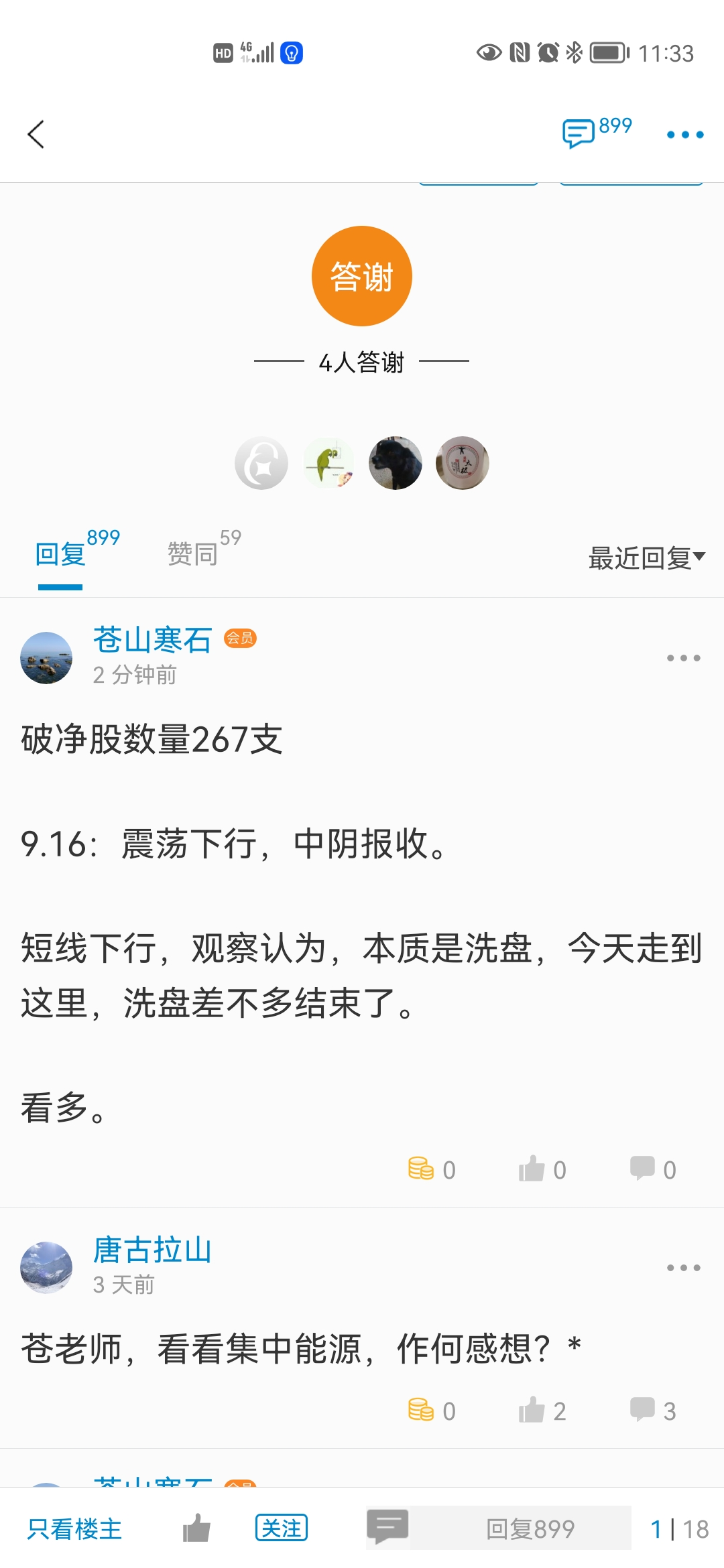This screenshot has width=724, height=1568.
Task: Open the page selector 1|18
Action: (x=678, y=1529)
